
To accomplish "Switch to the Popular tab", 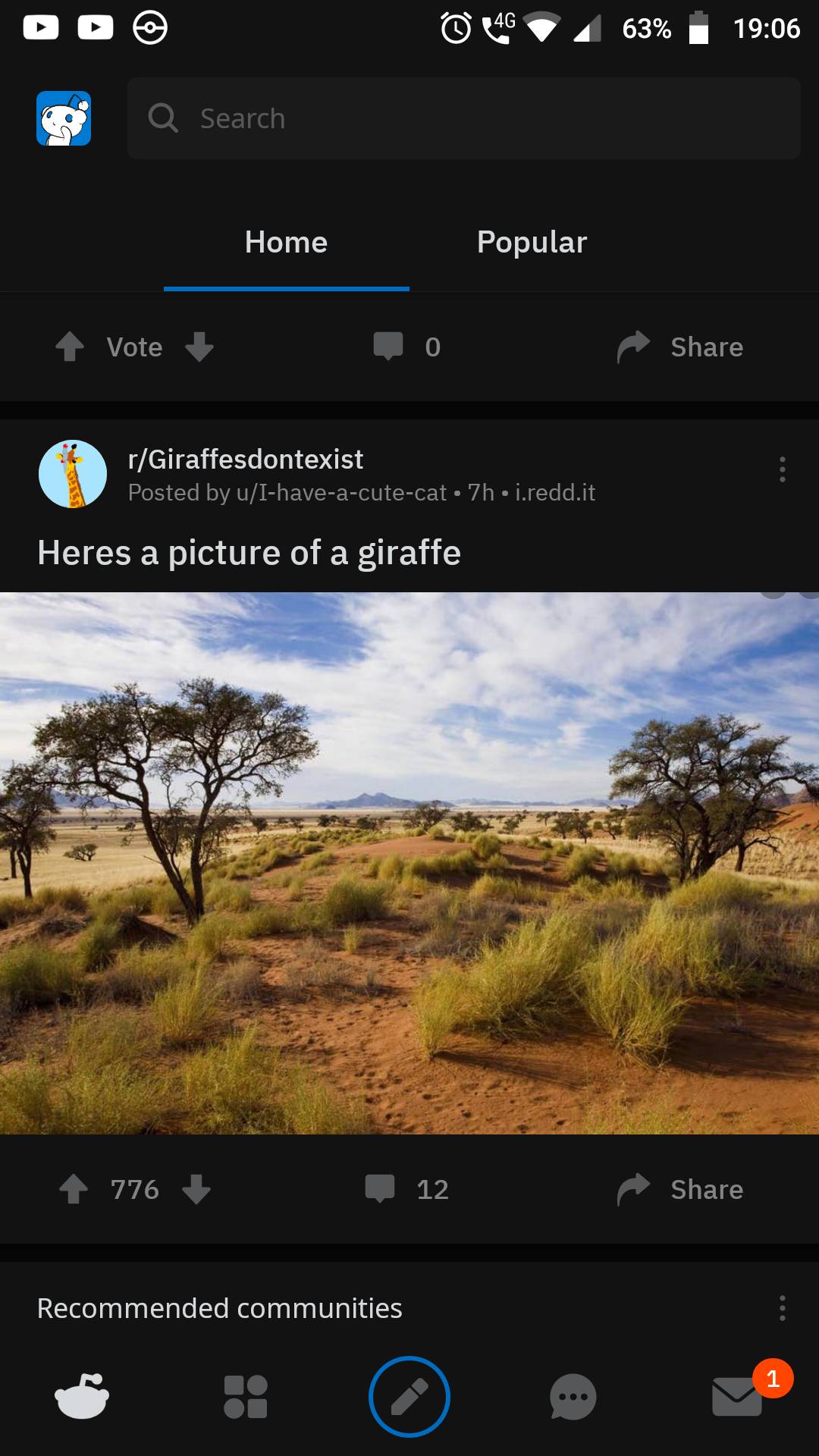I will coord(532,243).
